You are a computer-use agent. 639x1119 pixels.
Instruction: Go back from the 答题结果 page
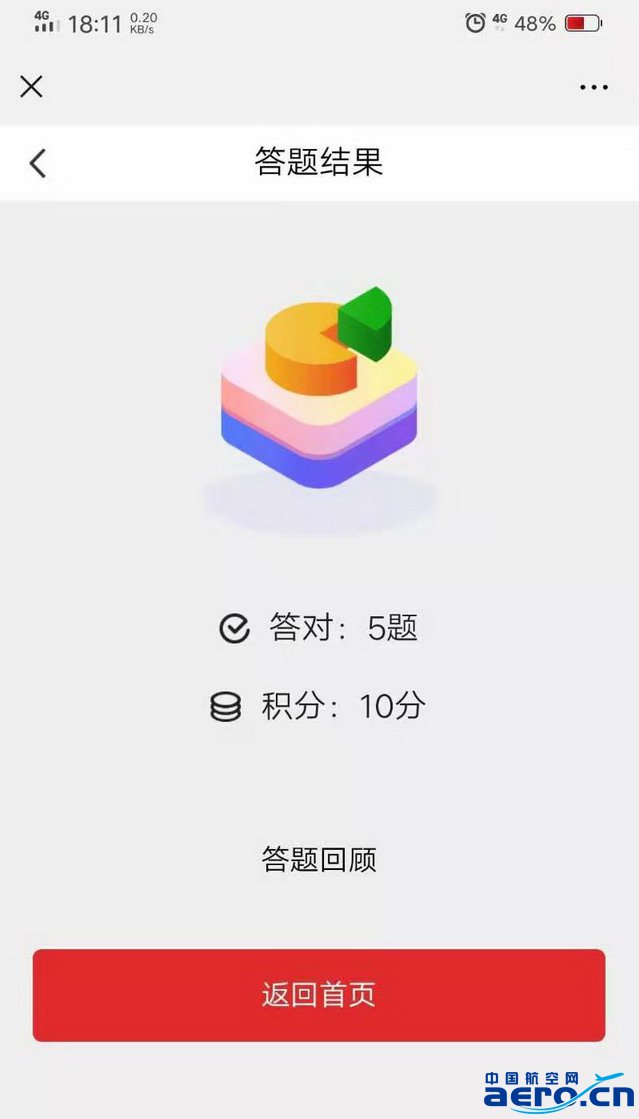pos(38,163)
